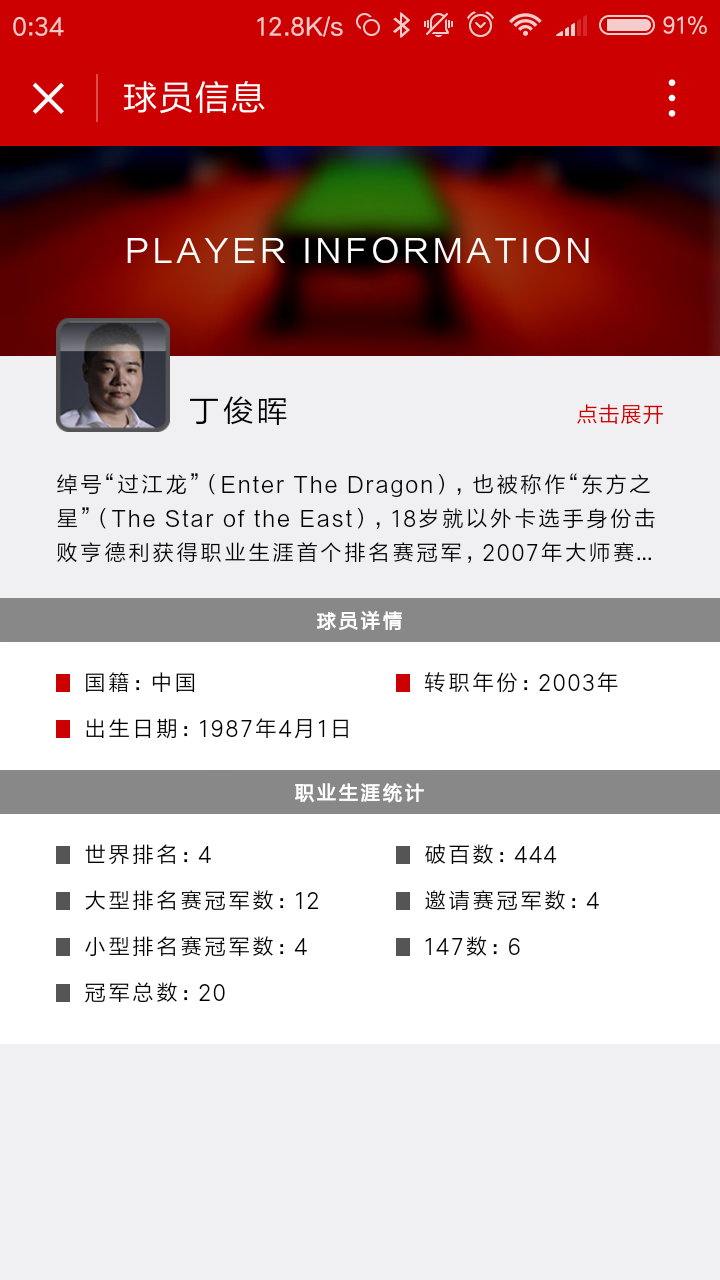Open the three-dot overflow menu
Screen dimensions: 720x1280
(672, 98)
